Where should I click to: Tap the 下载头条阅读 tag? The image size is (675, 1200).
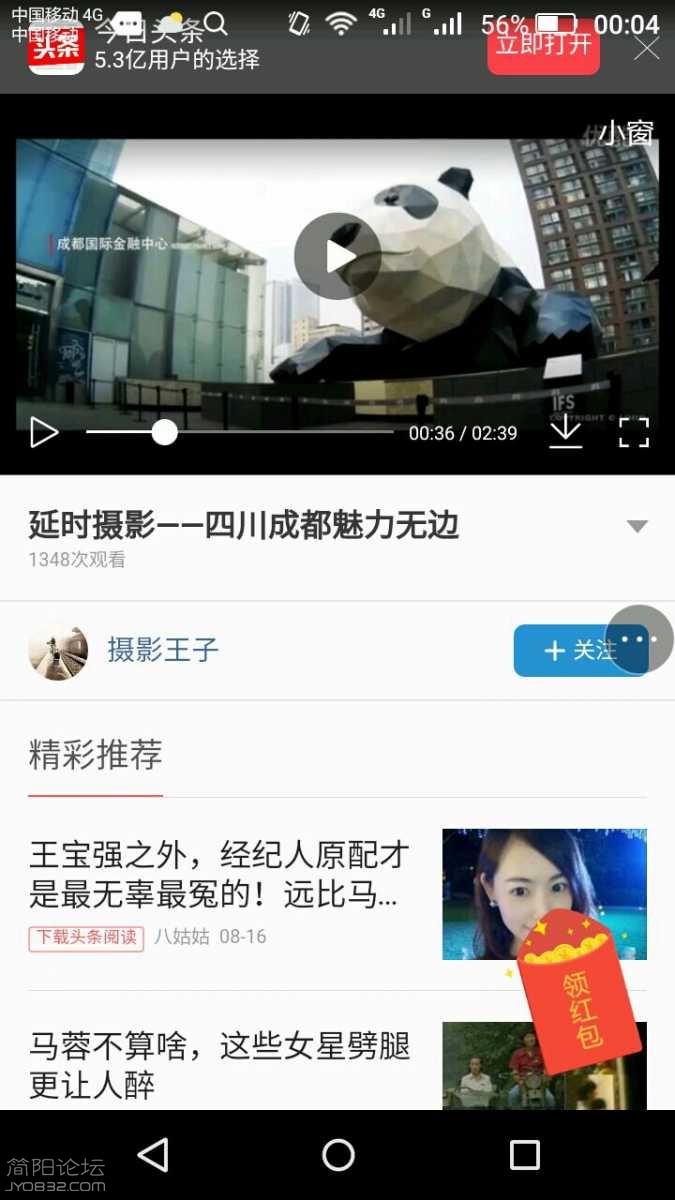[x=87, y=937]
